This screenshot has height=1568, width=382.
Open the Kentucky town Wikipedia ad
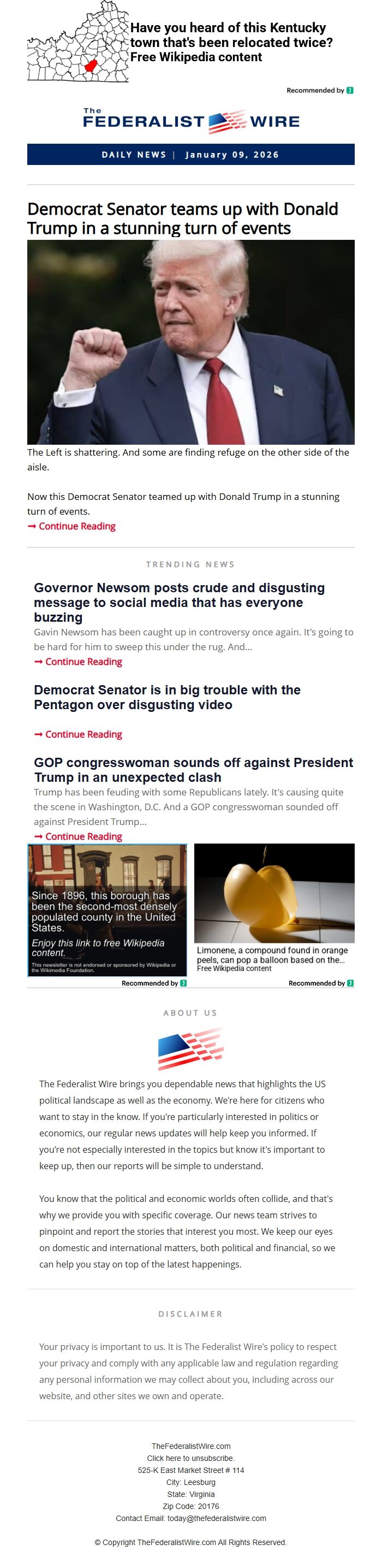pyautogui.click(x=231, y=42)
